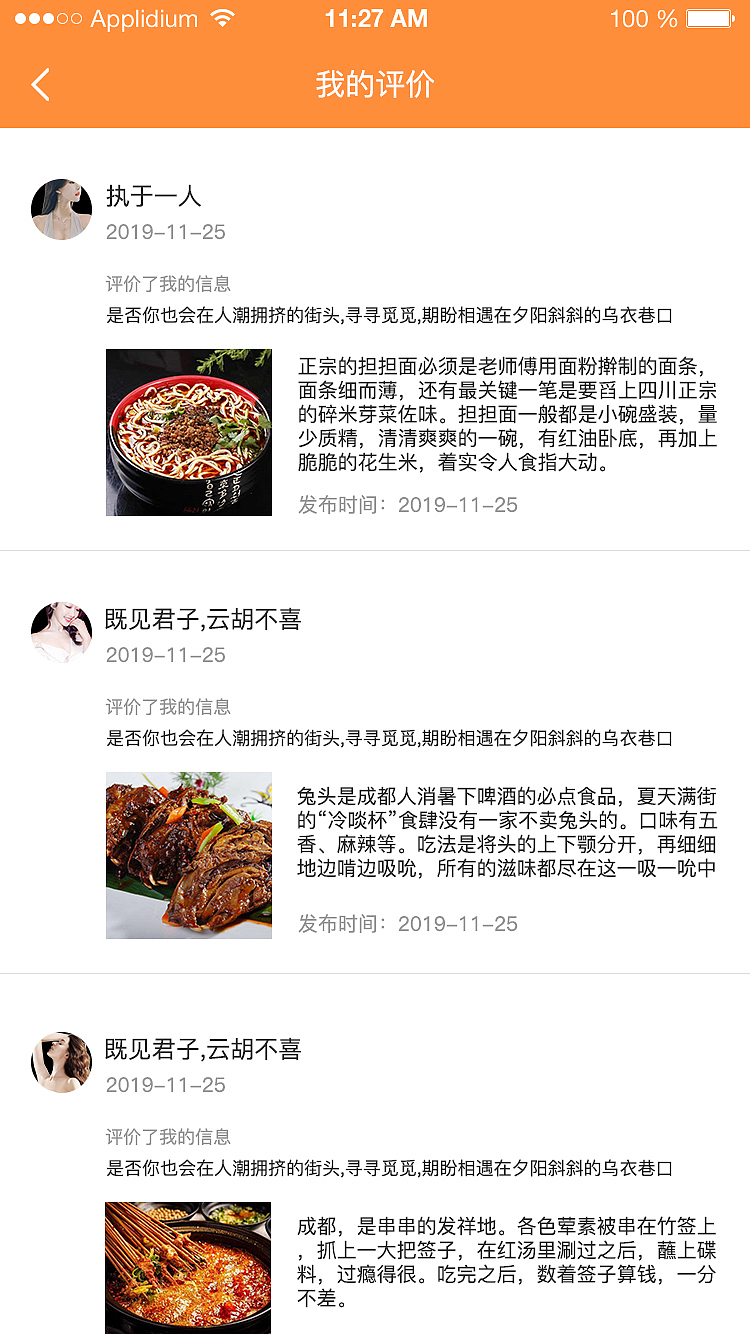
Task: Select the 我的评价 page title
Action: (x=375, y=85)
